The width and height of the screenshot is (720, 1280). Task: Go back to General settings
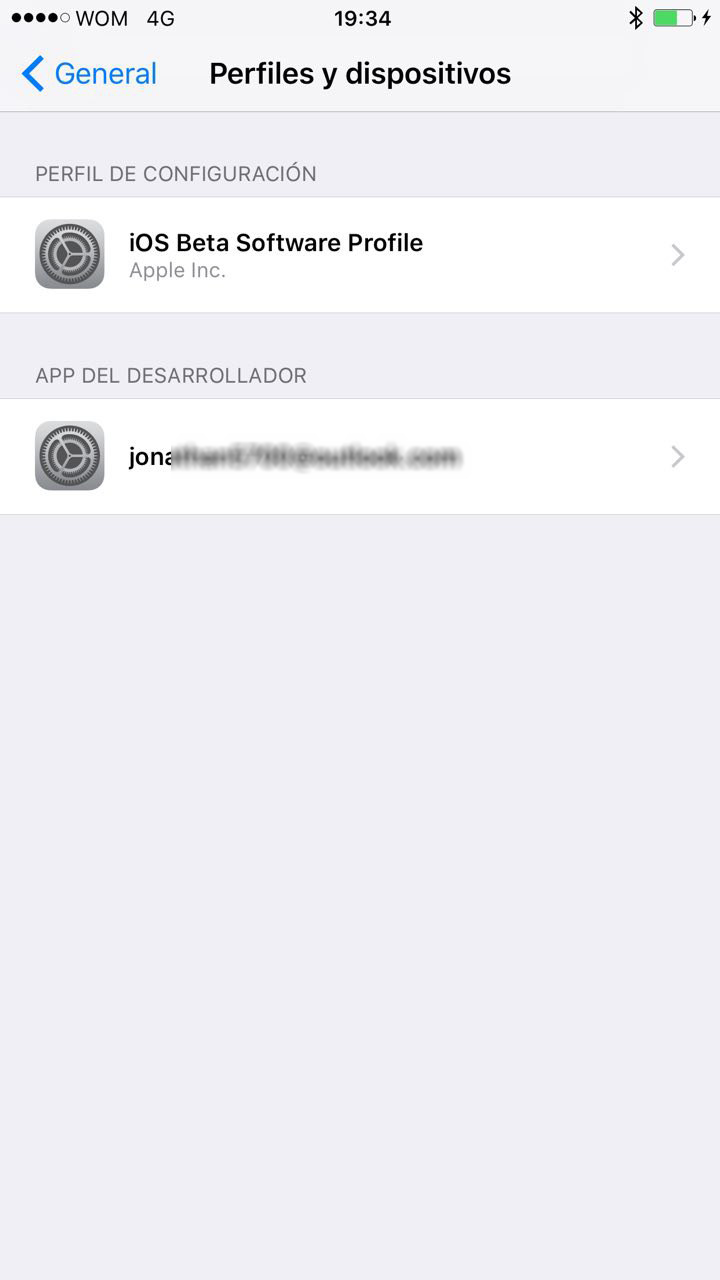(89, 74)
